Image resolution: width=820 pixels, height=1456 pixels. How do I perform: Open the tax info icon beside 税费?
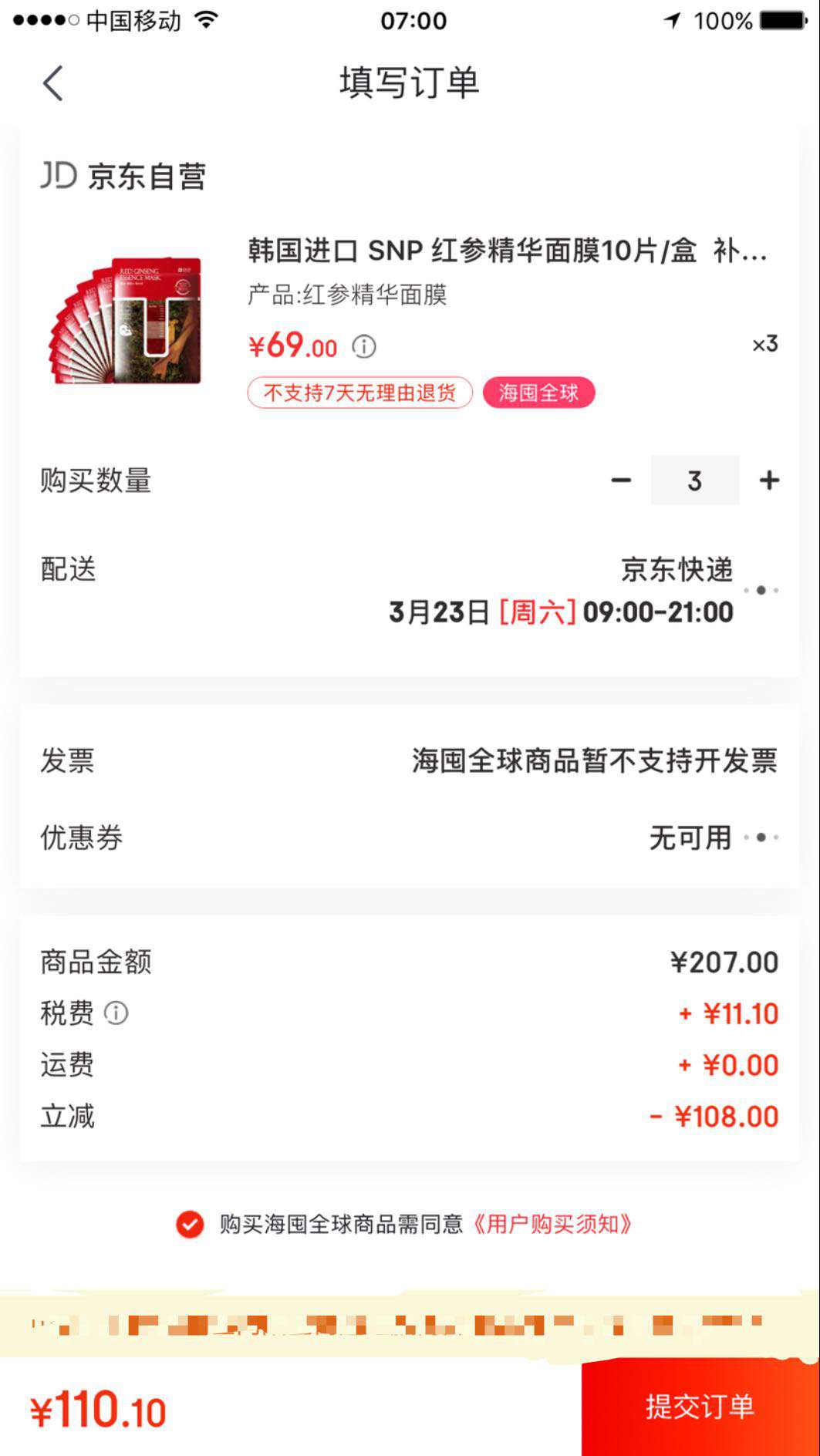click(x=116, y=1014)
